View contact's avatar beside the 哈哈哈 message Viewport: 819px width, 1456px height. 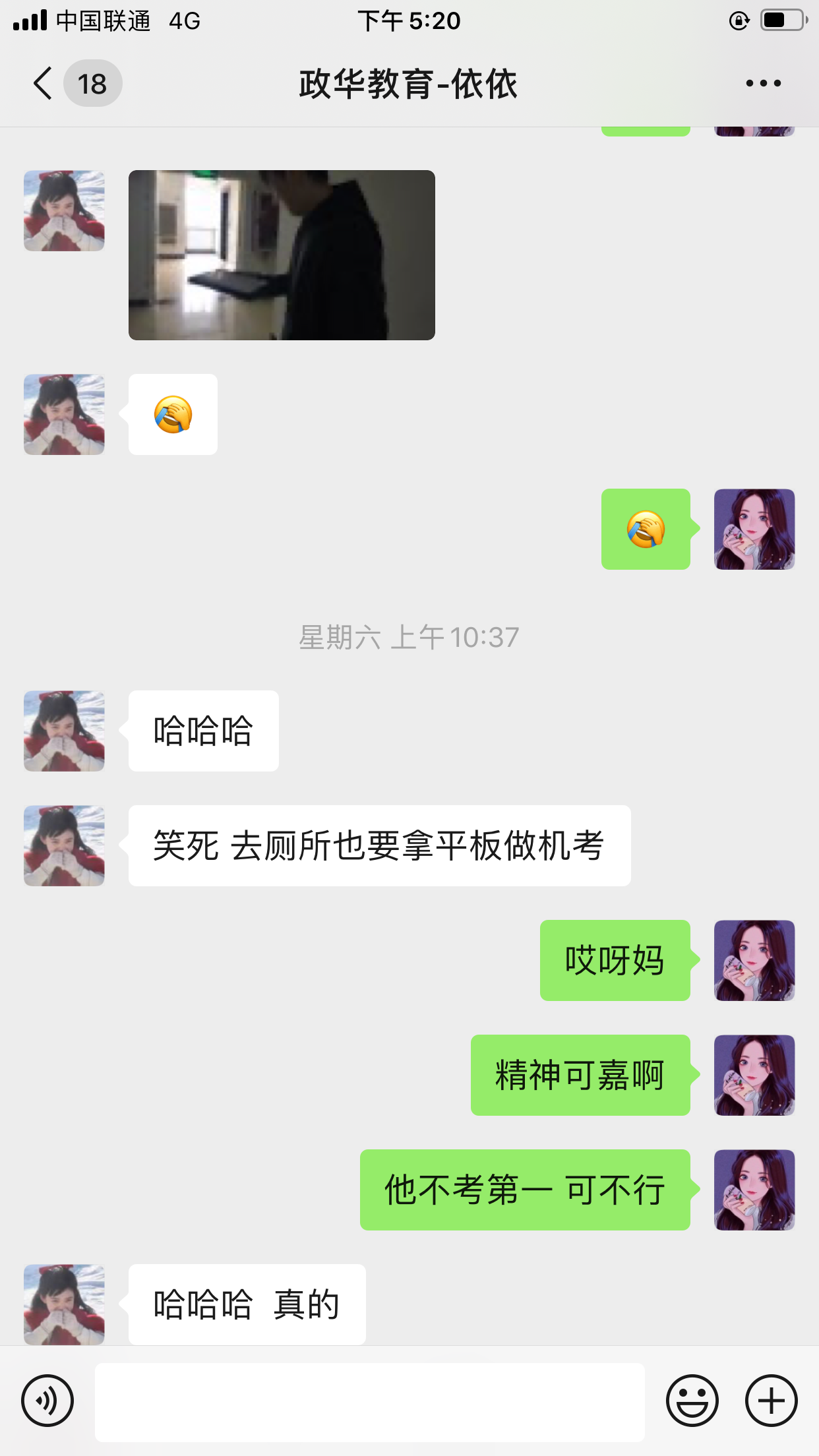[64, 731]
